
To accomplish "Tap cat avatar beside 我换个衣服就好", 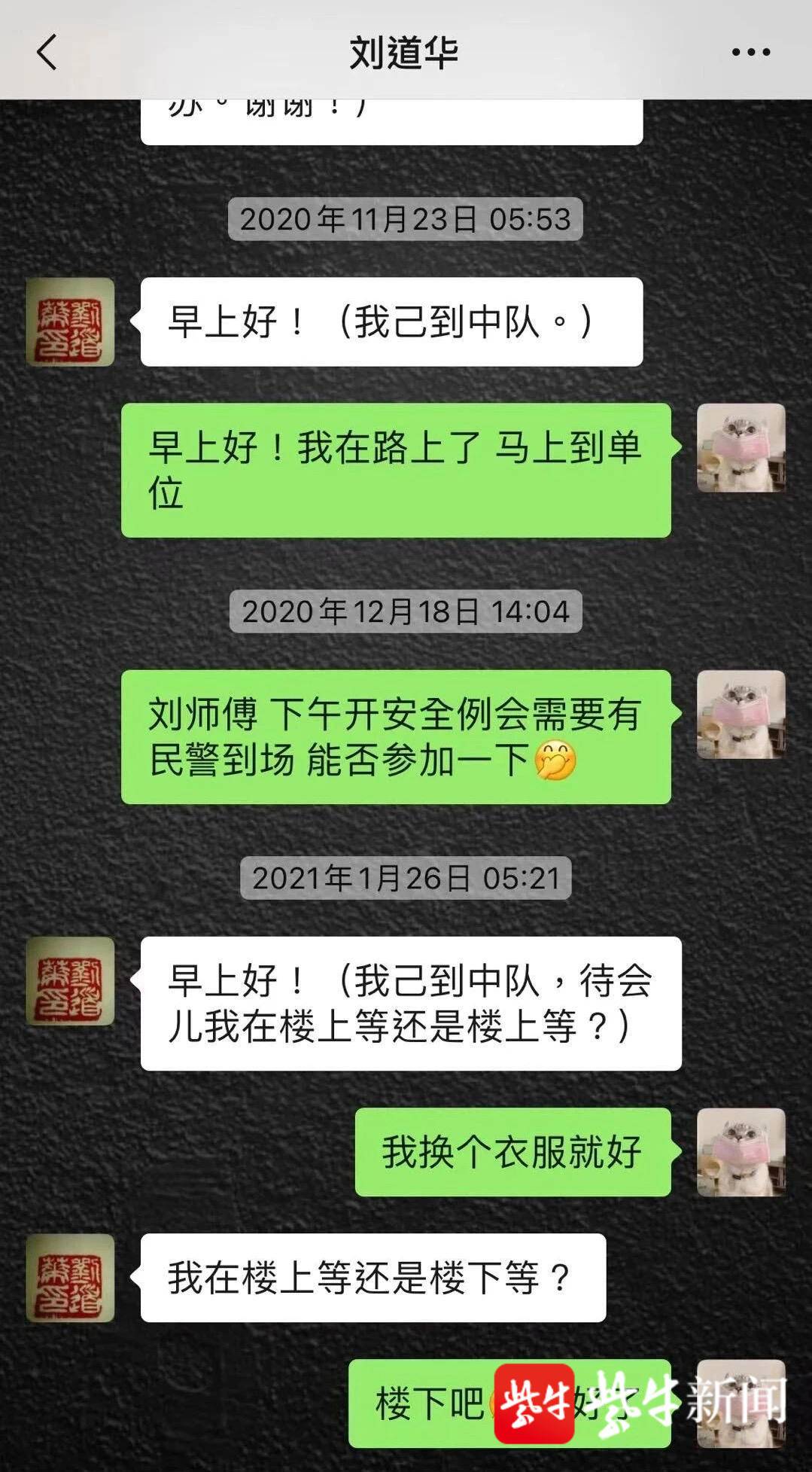I will tap(741, 1152).
